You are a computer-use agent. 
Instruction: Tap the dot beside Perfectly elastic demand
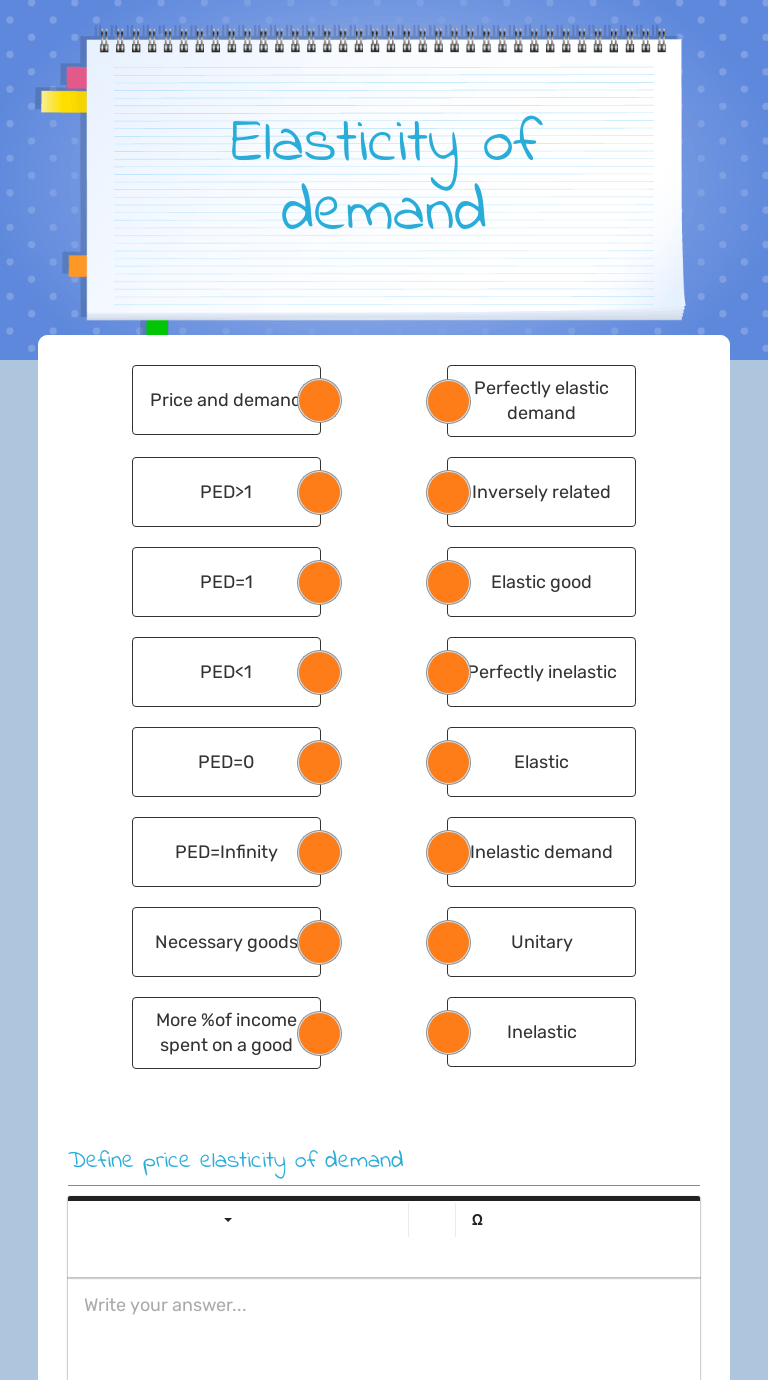pyautogui.click(x=448, y=401)
